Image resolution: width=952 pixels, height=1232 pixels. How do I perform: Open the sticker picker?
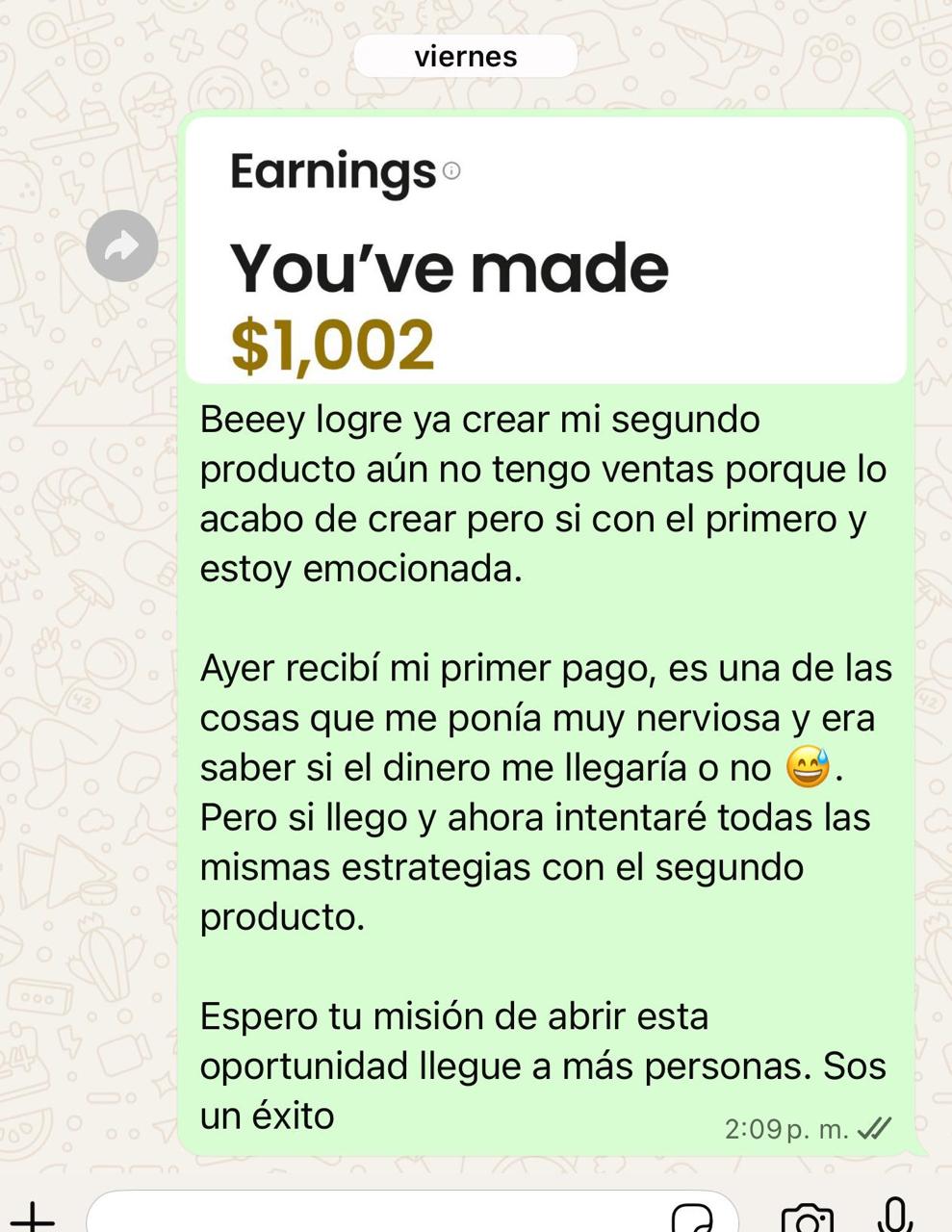point(692,1218)
